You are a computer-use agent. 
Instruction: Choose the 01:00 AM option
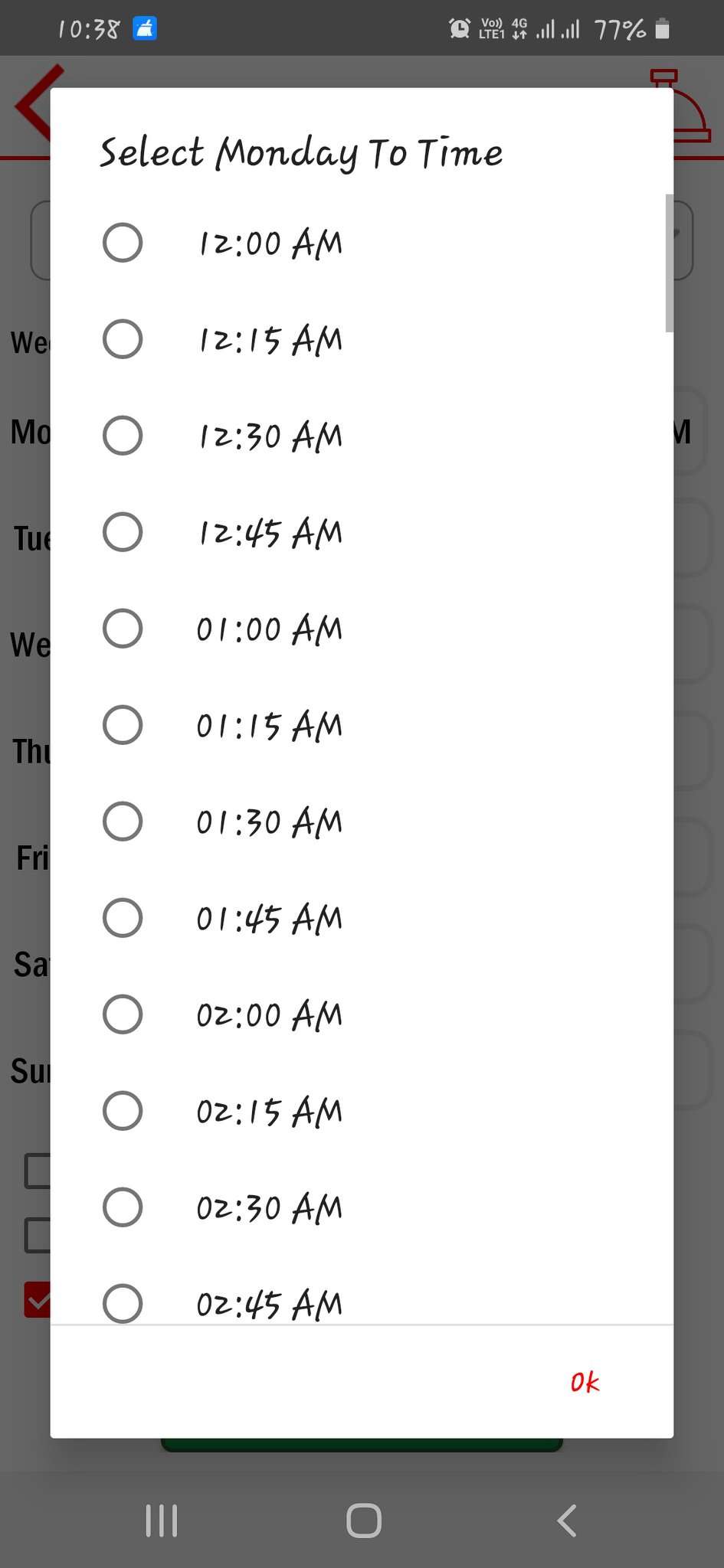click(123, 629)
